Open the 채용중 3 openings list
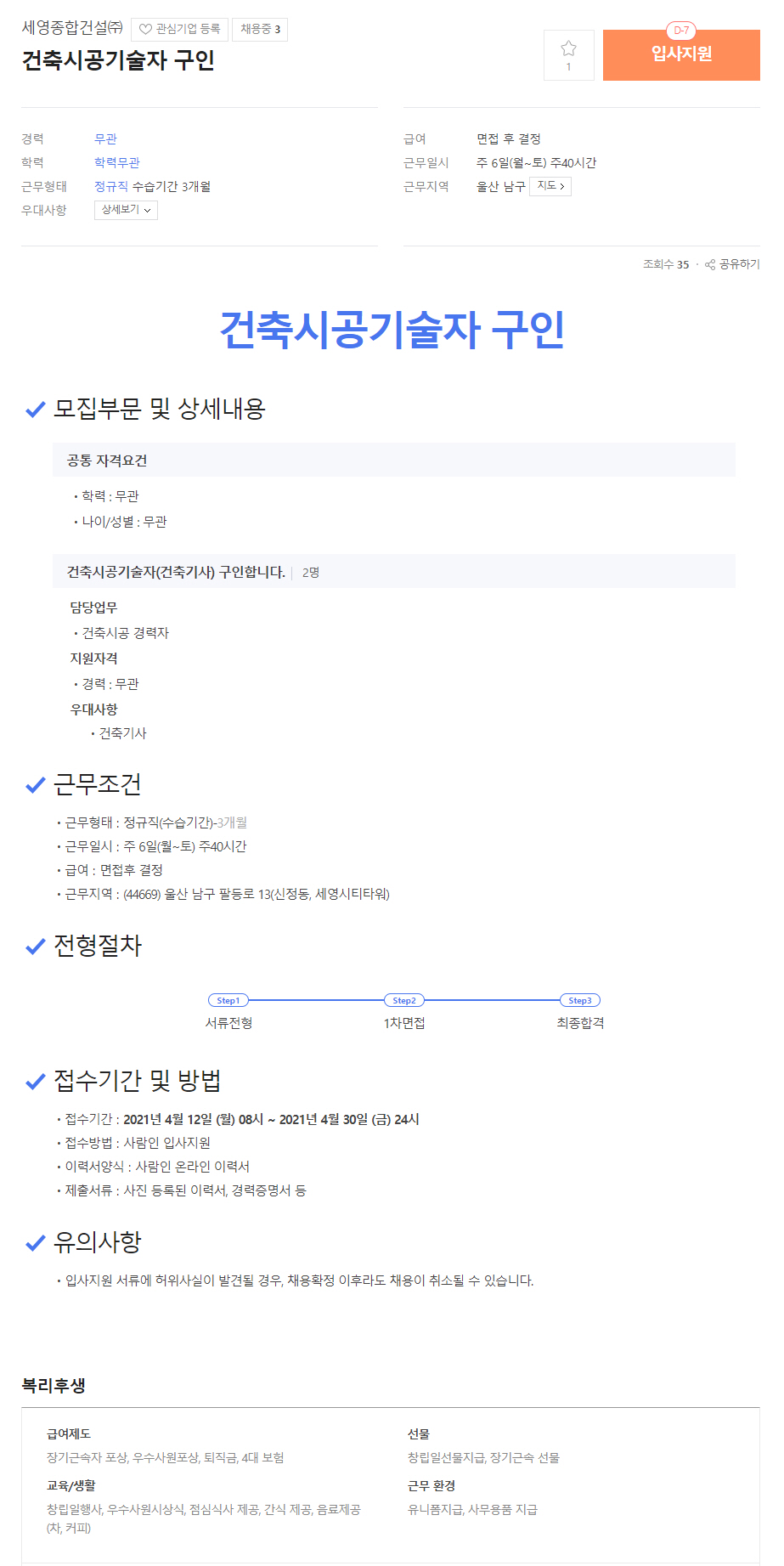The width and height of the screenshot is (784, 1566). 260,29
